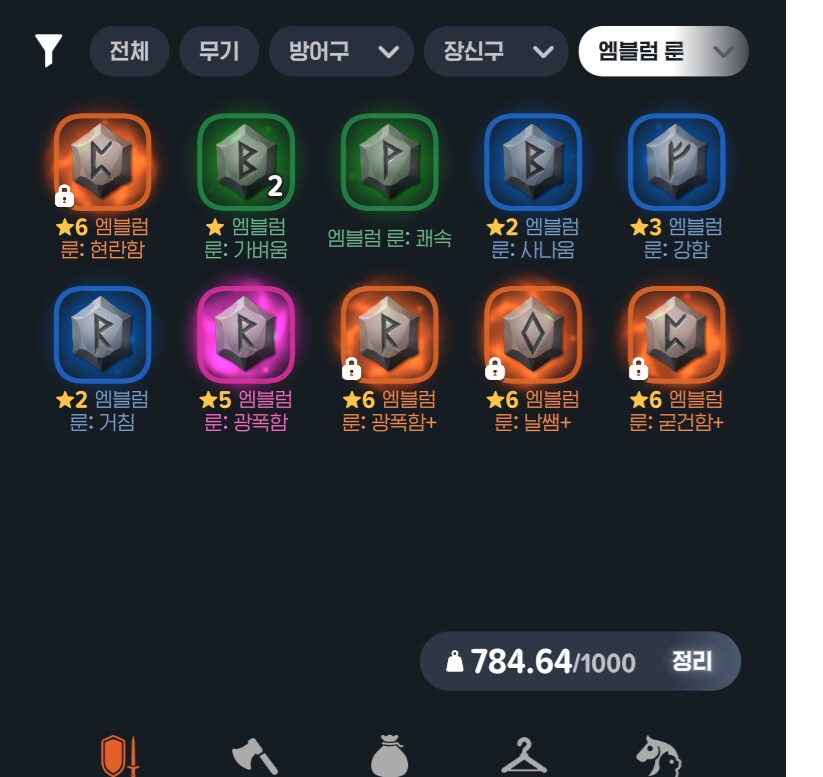Select the 전체 filter chip
The image size is (823, 777).
pos(129,51)
